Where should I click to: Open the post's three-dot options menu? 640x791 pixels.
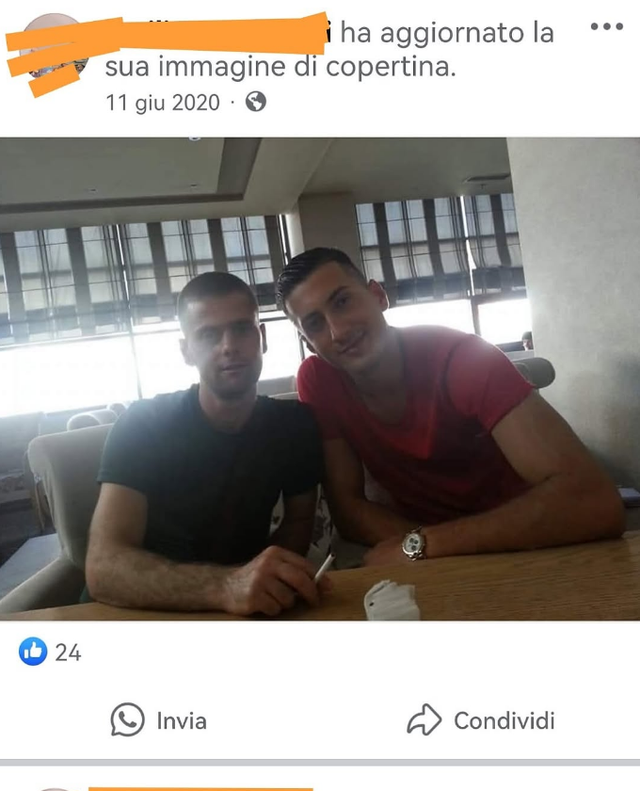pyautogui.click(x=606, y=27)
